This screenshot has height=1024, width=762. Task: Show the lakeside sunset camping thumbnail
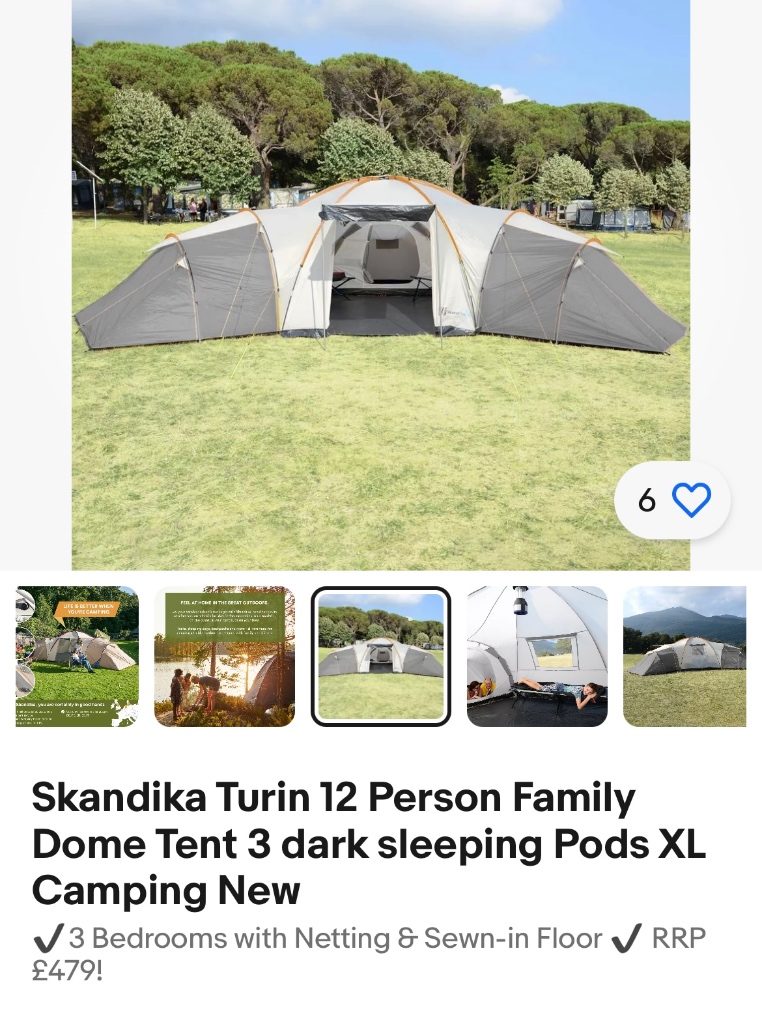pyautogui.click(x=225, y=656)
